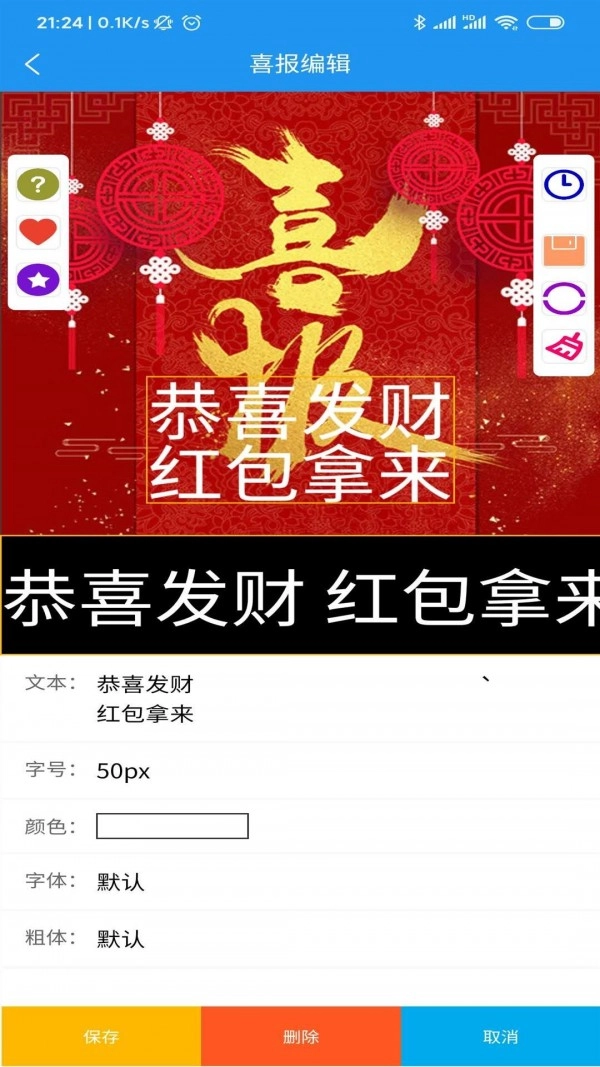Tap the 删除 delete button
600x1067 pixels.
pos(300,1037)
